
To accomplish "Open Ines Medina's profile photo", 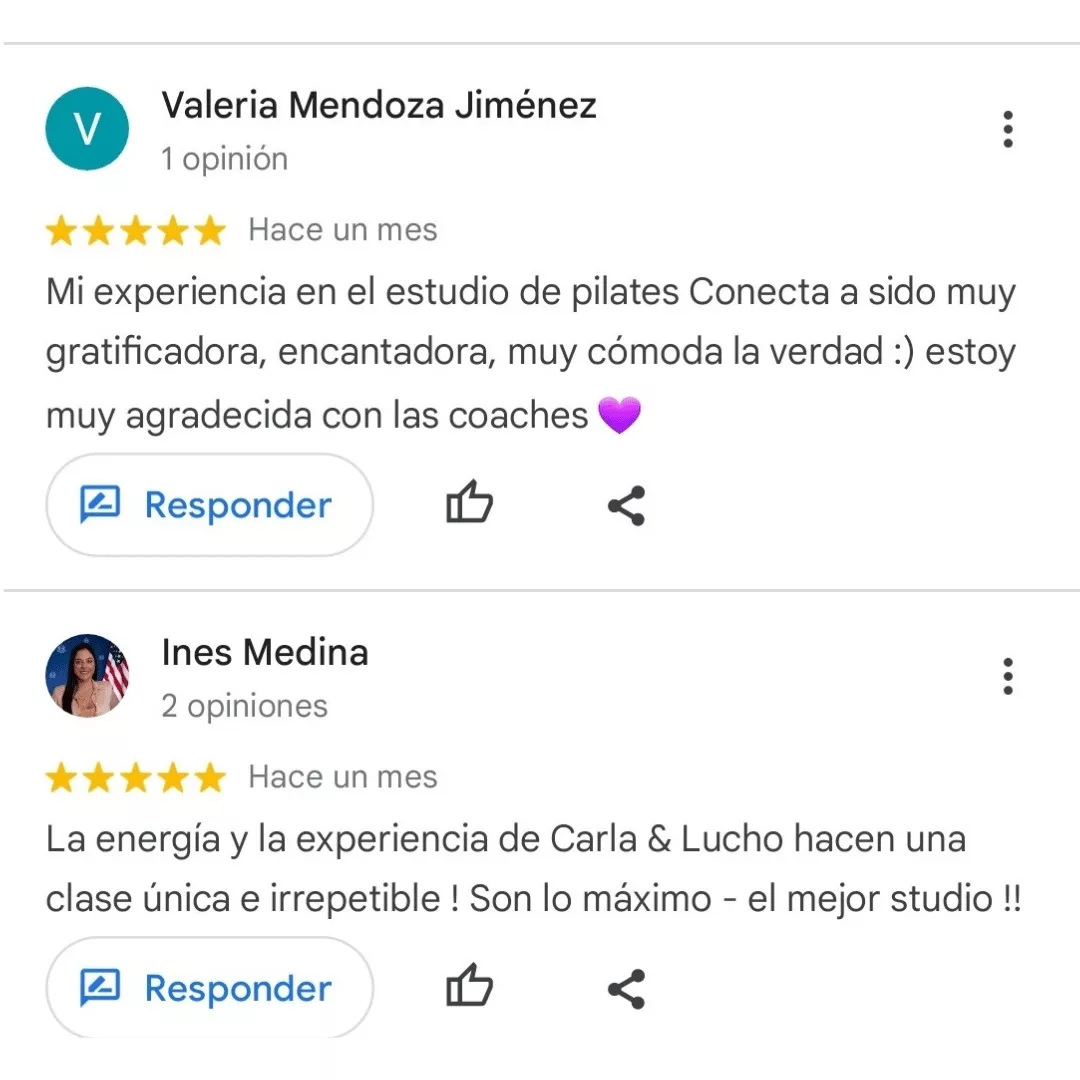I will coord(88,676).
